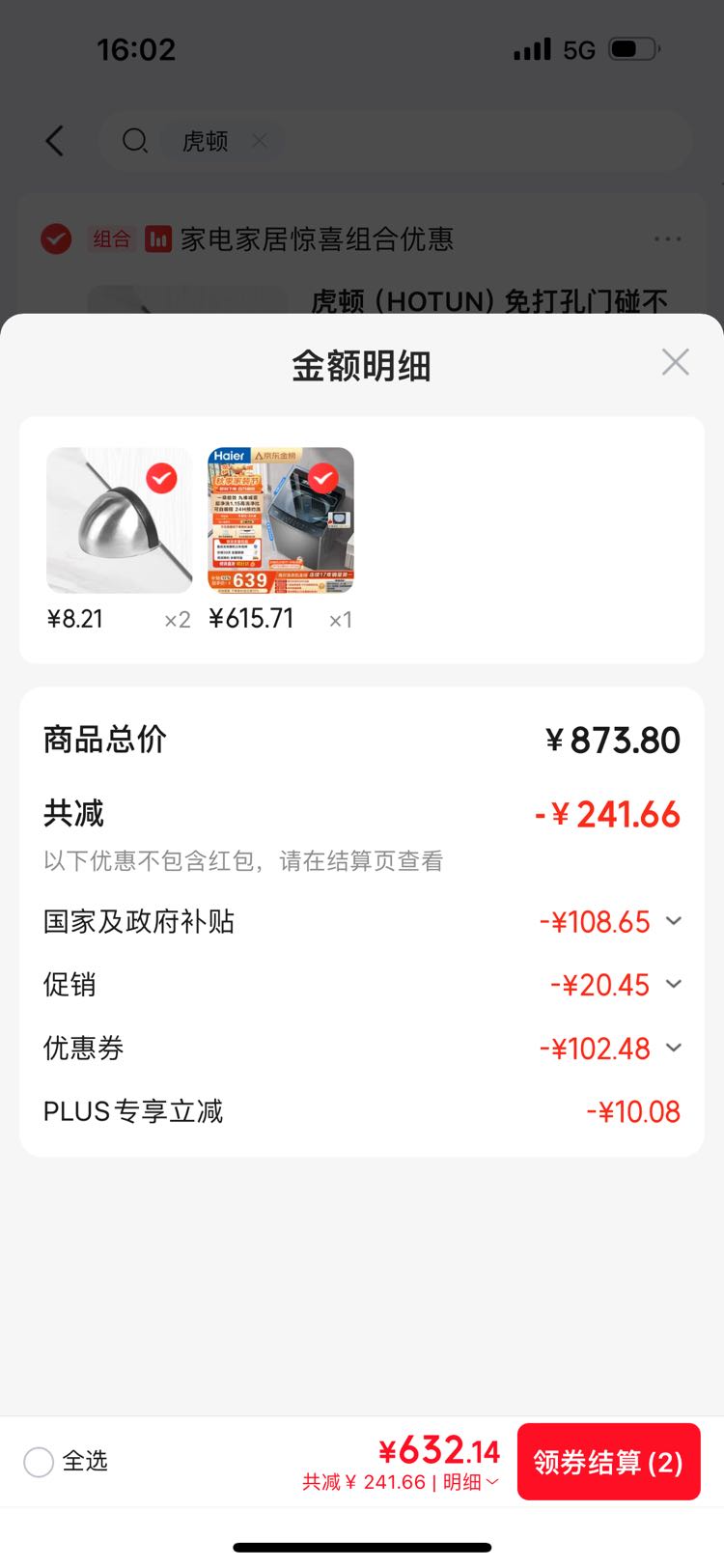Toggle the 全选 select-all checkbox
This screenshot has width=724, height=1568.
pyautogui.click(x=39, y=1462)
